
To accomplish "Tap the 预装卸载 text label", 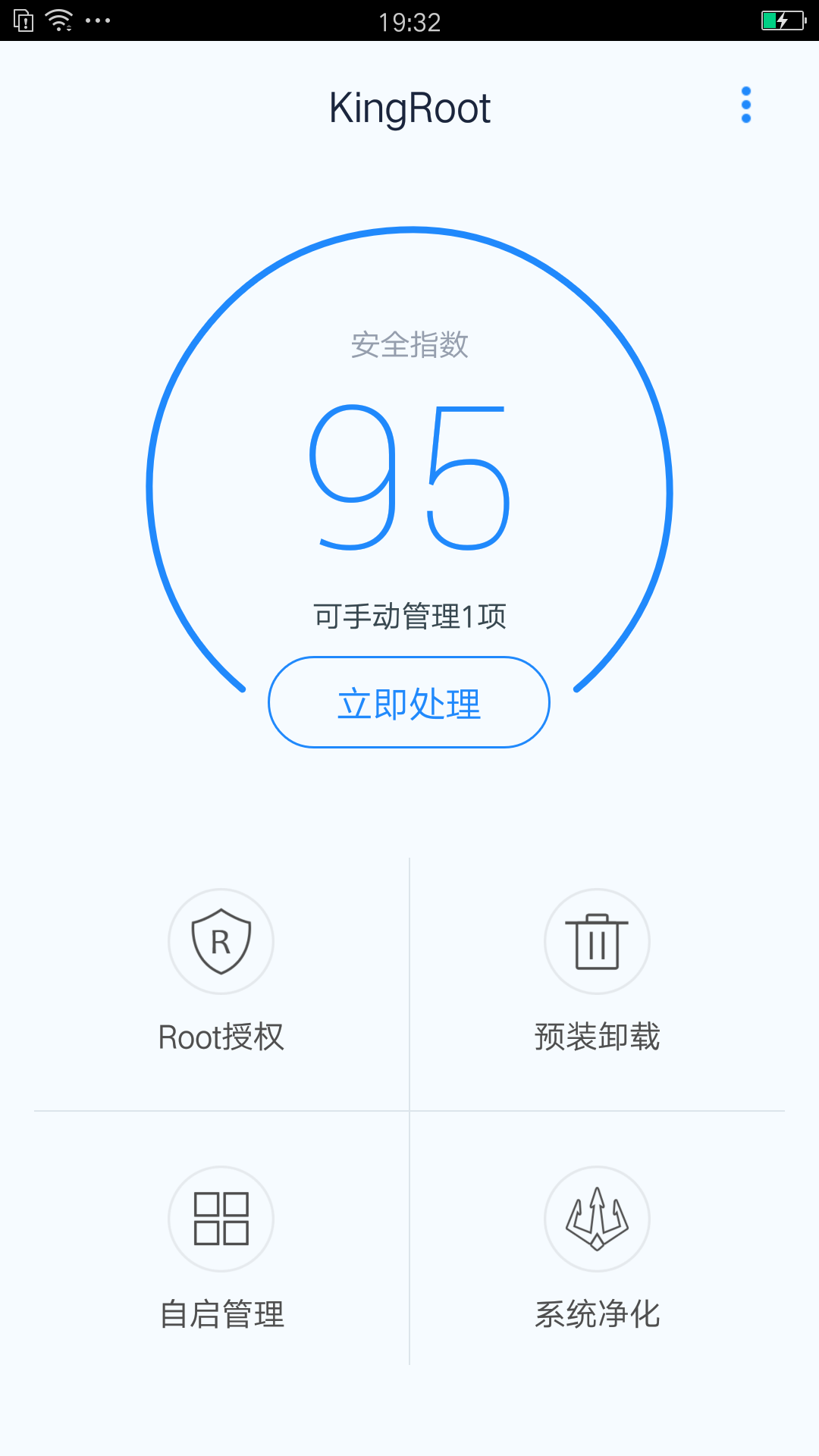I will click(597, 1037).
